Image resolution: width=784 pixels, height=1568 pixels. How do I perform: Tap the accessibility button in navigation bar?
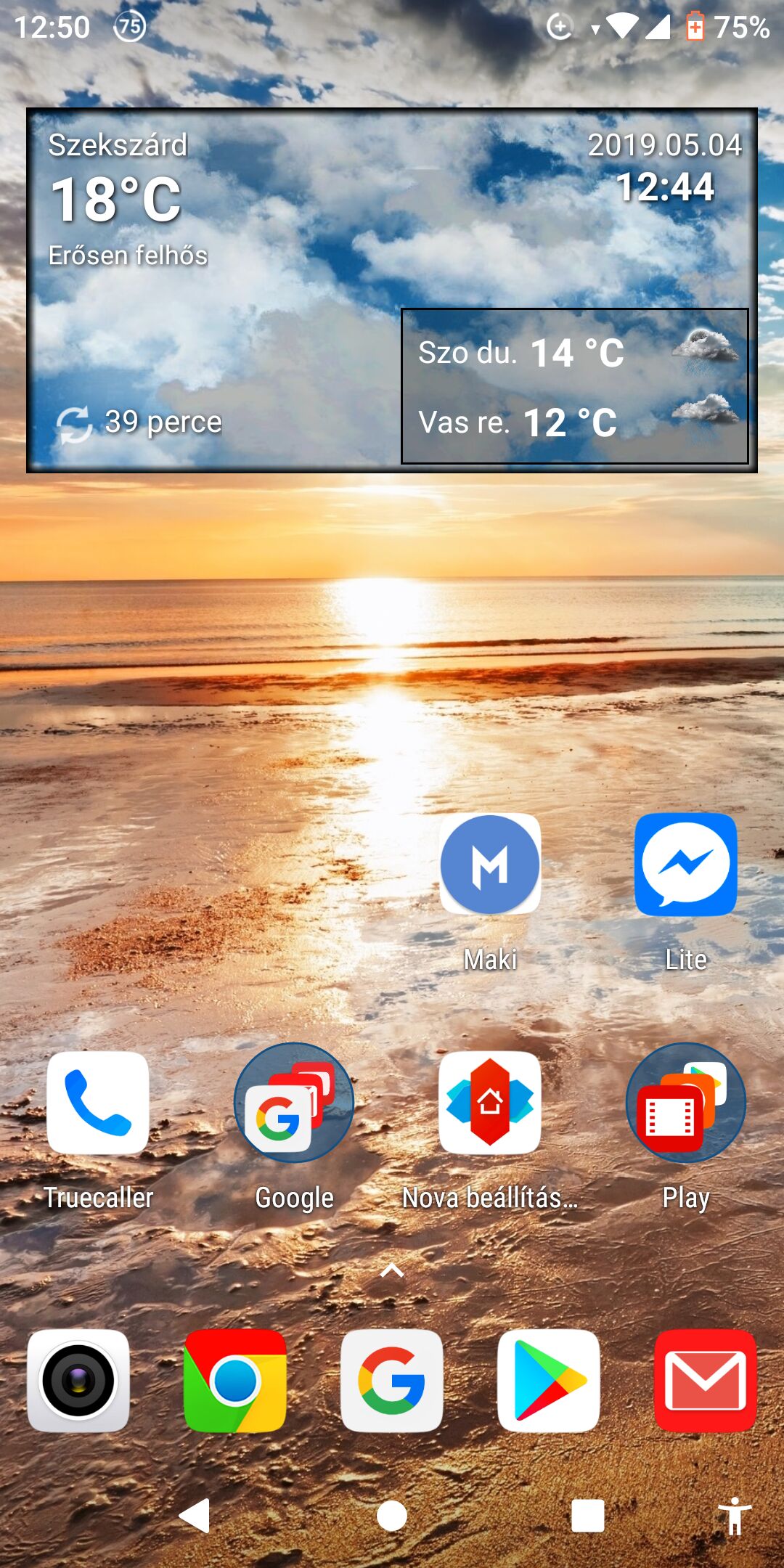(x=735, y=1516)
